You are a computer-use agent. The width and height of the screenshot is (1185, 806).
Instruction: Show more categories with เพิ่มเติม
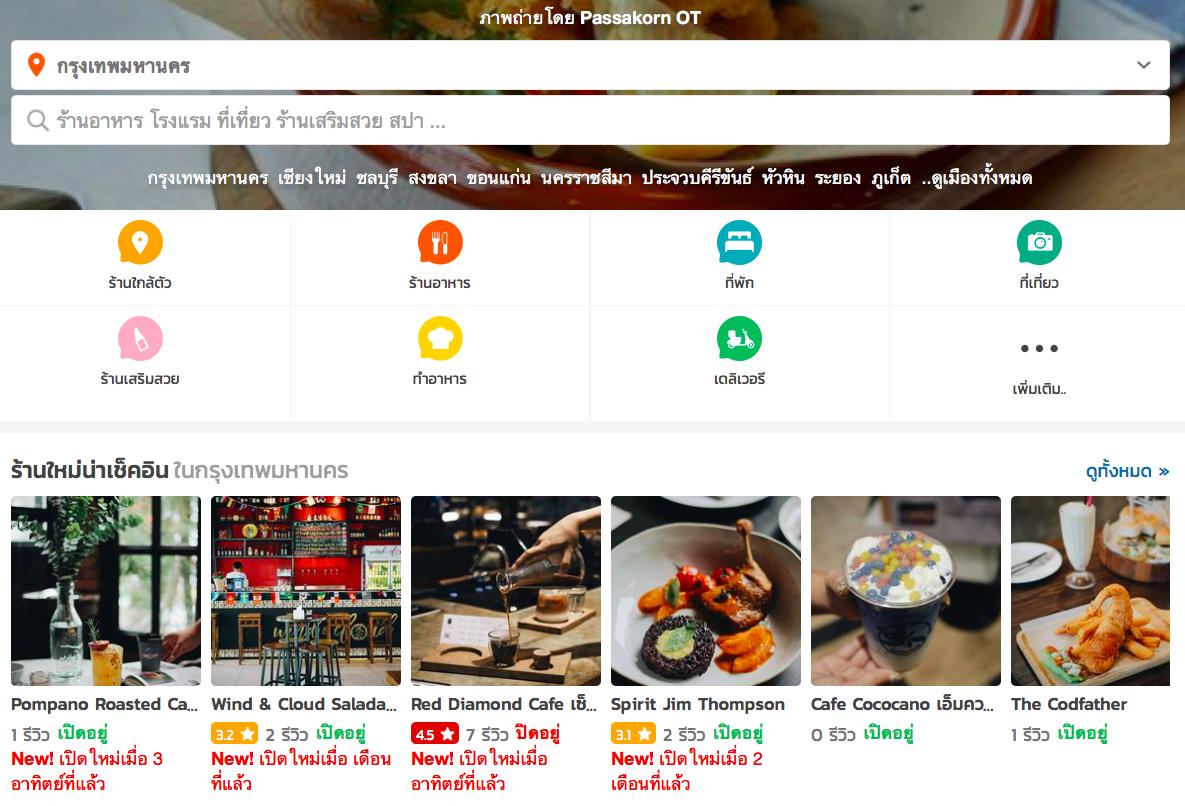click(1038, 363)
